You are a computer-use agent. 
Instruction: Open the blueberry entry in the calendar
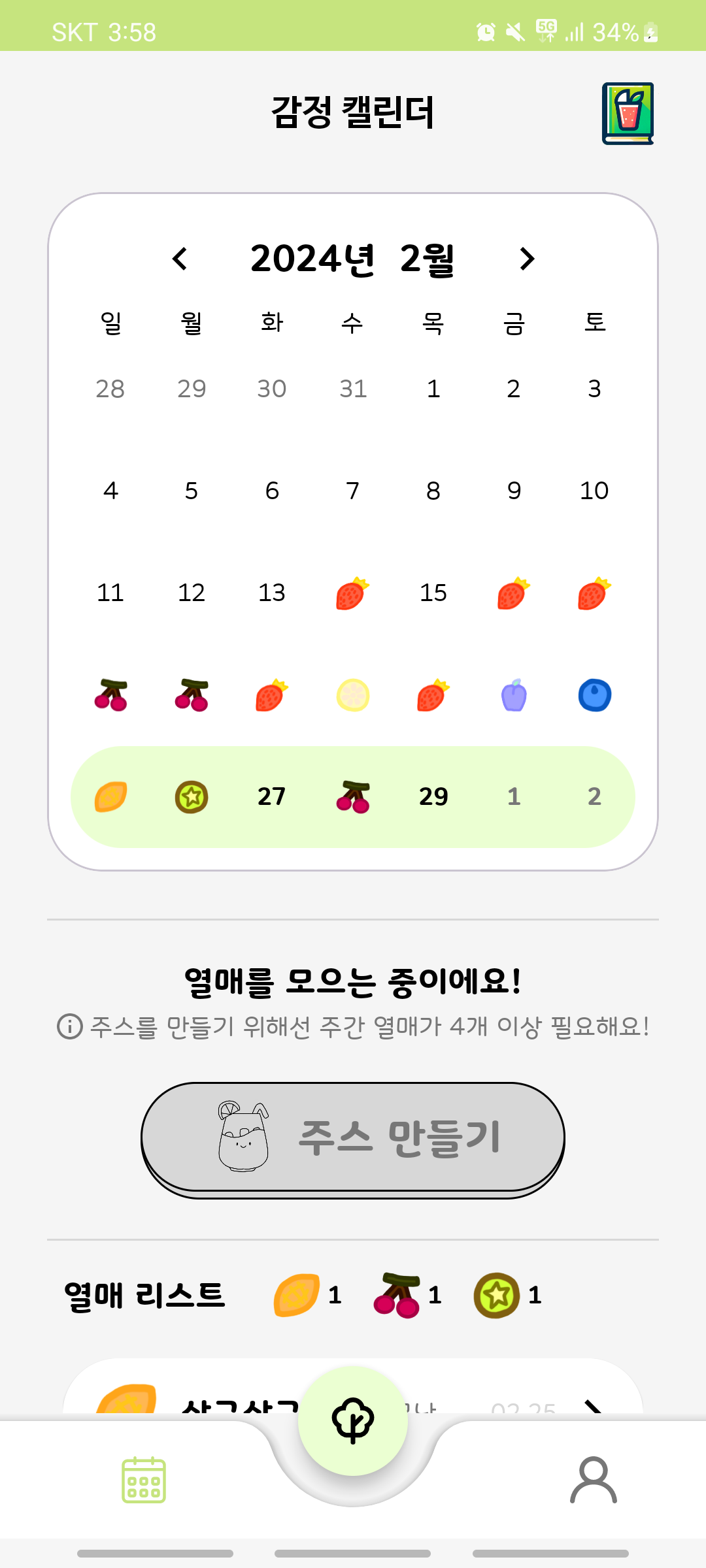(594, 695)
